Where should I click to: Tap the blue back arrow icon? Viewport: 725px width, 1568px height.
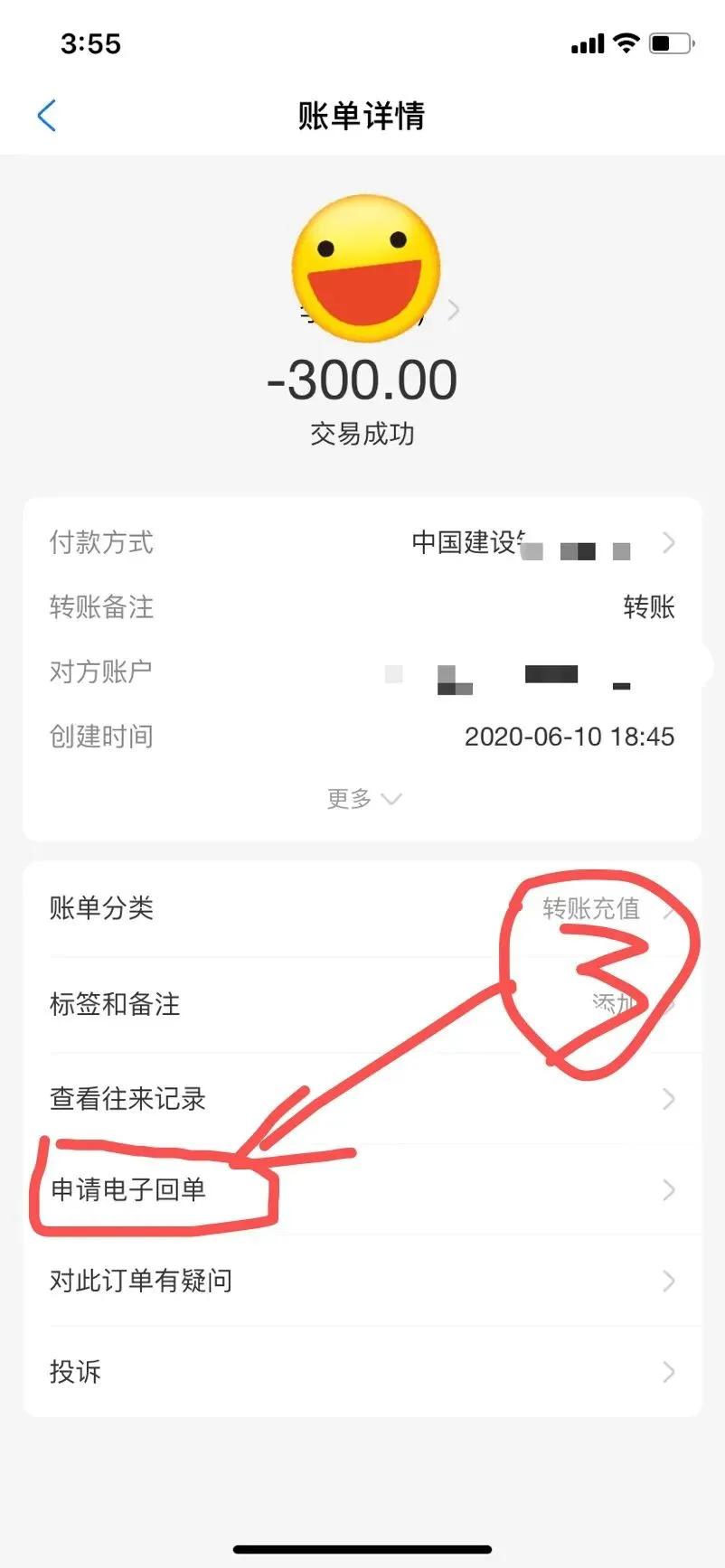(x=46, y=116)
